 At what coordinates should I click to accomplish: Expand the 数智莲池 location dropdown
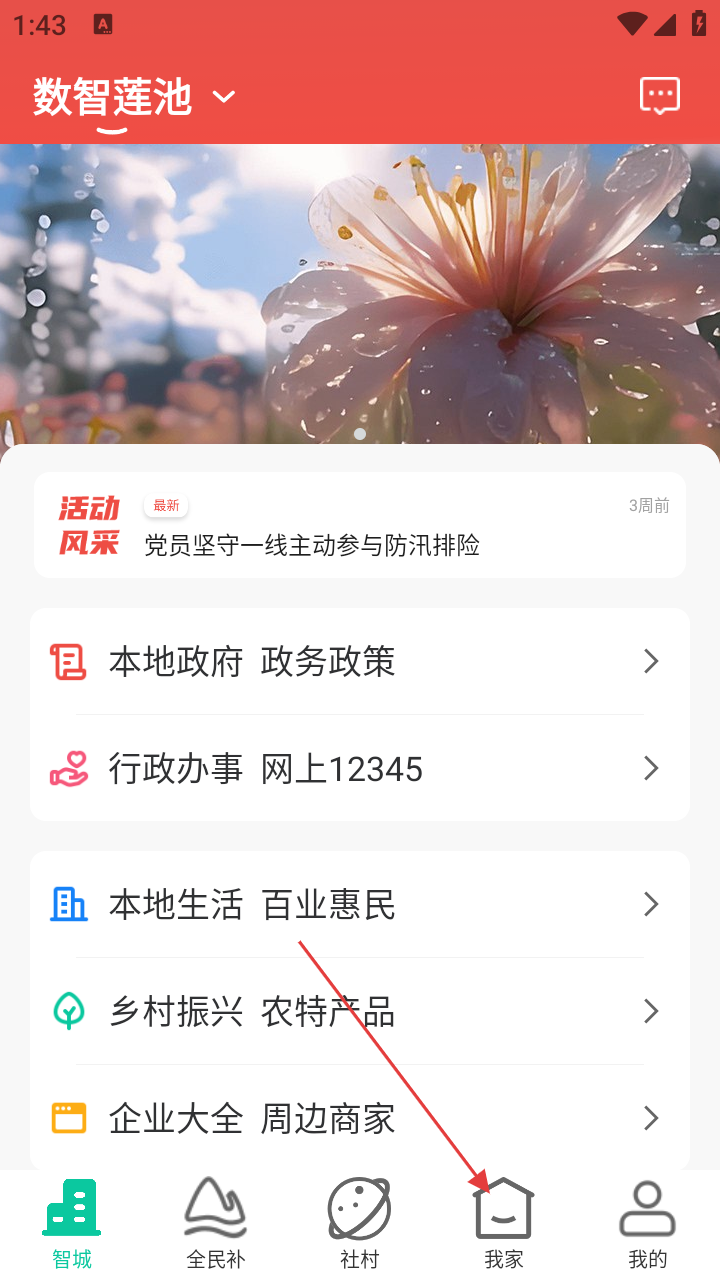(224, 97)
